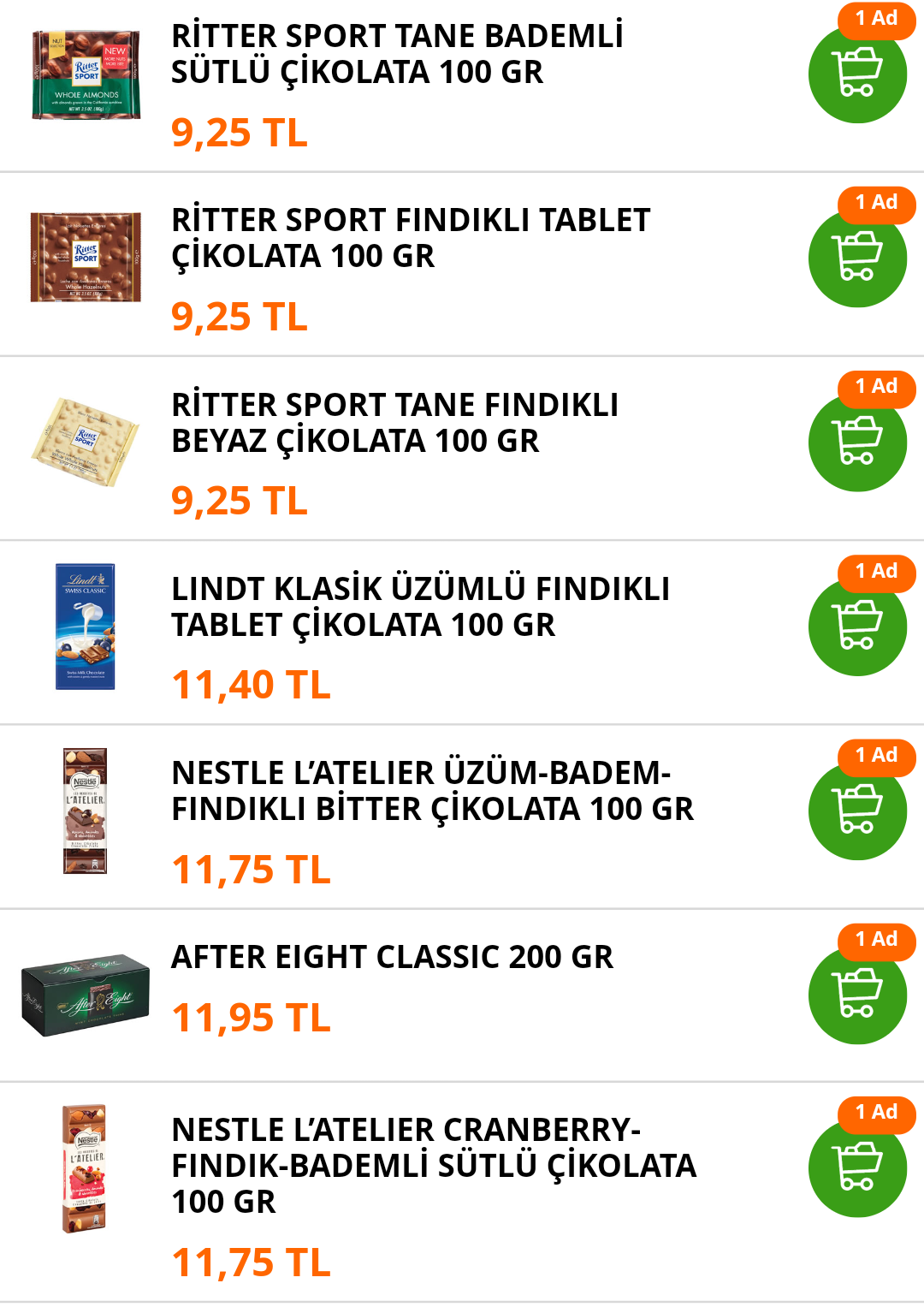Open After Eight Classic 200 GR product
This screenshot has width=924, height=1313.
(x=392, y=957)
